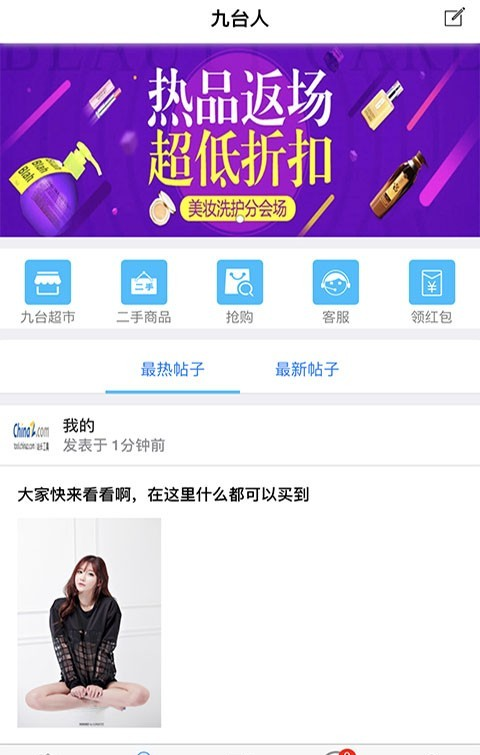This screenshot has width=480, height=755.
Task: View the photo attached to the post
Action: coord(89,623)
